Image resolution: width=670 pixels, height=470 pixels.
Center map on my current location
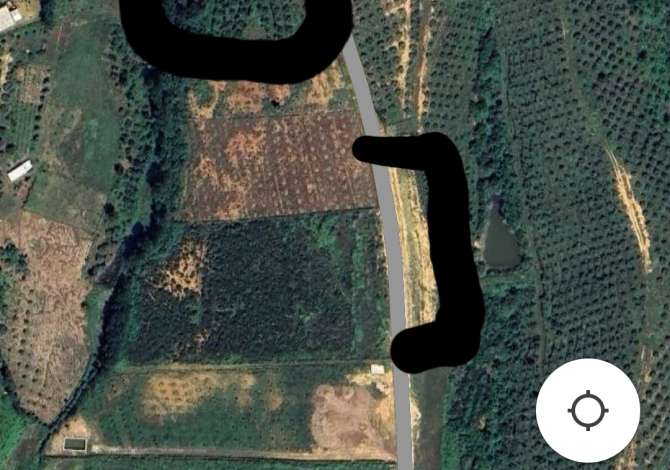click(x=588, y=410)
